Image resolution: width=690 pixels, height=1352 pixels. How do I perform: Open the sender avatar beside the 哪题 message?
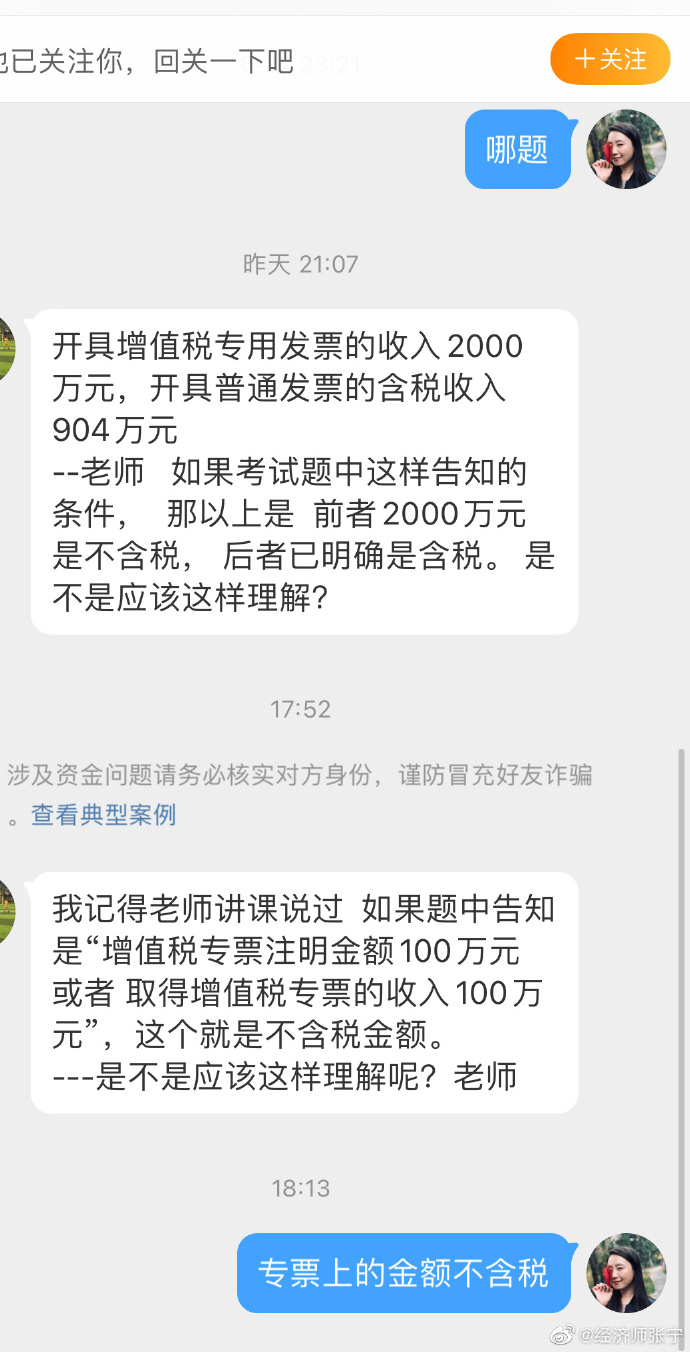tap(626, 150)
